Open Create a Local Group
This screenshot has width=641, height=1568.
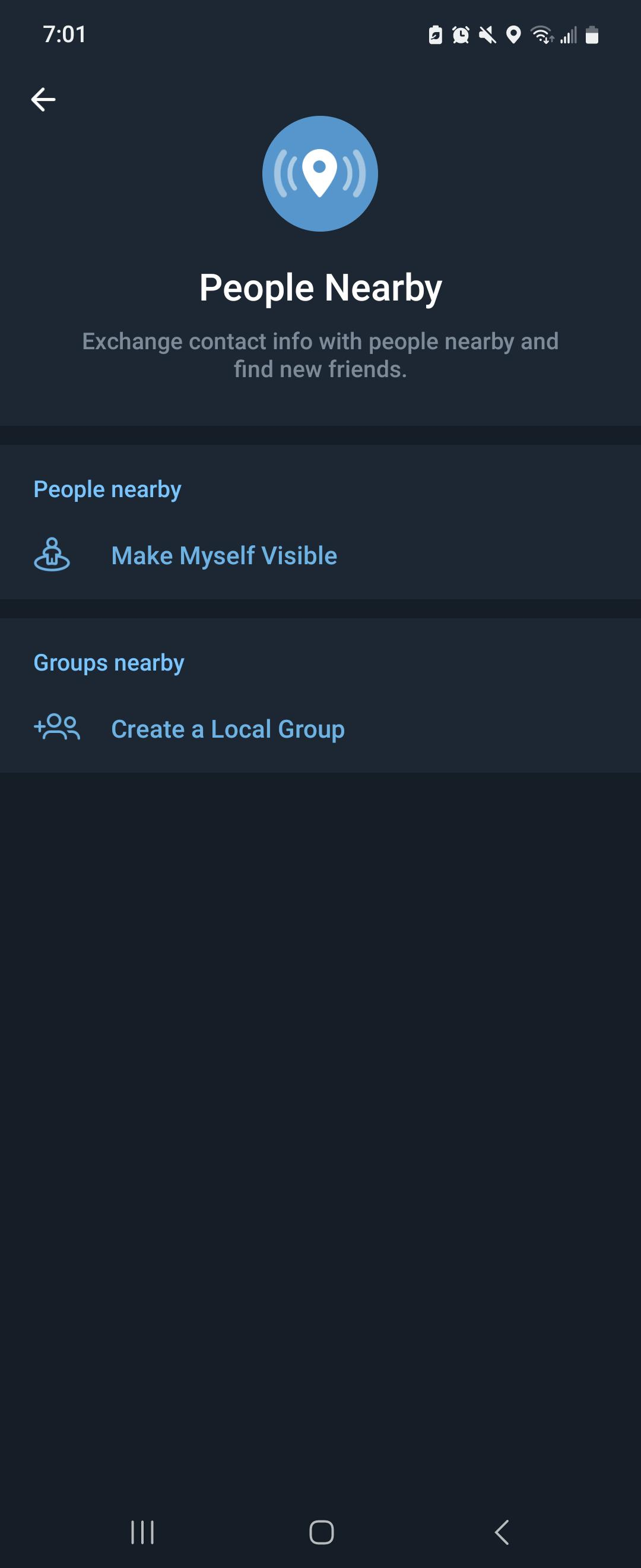227,729
